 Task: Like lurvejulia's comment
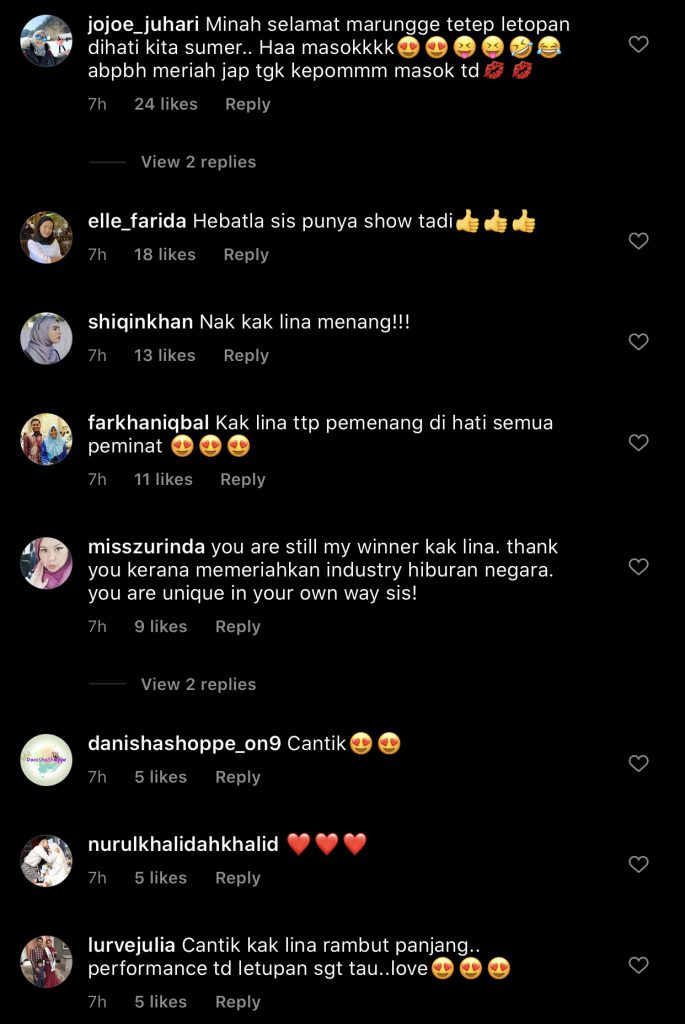[x=638, y=965]
